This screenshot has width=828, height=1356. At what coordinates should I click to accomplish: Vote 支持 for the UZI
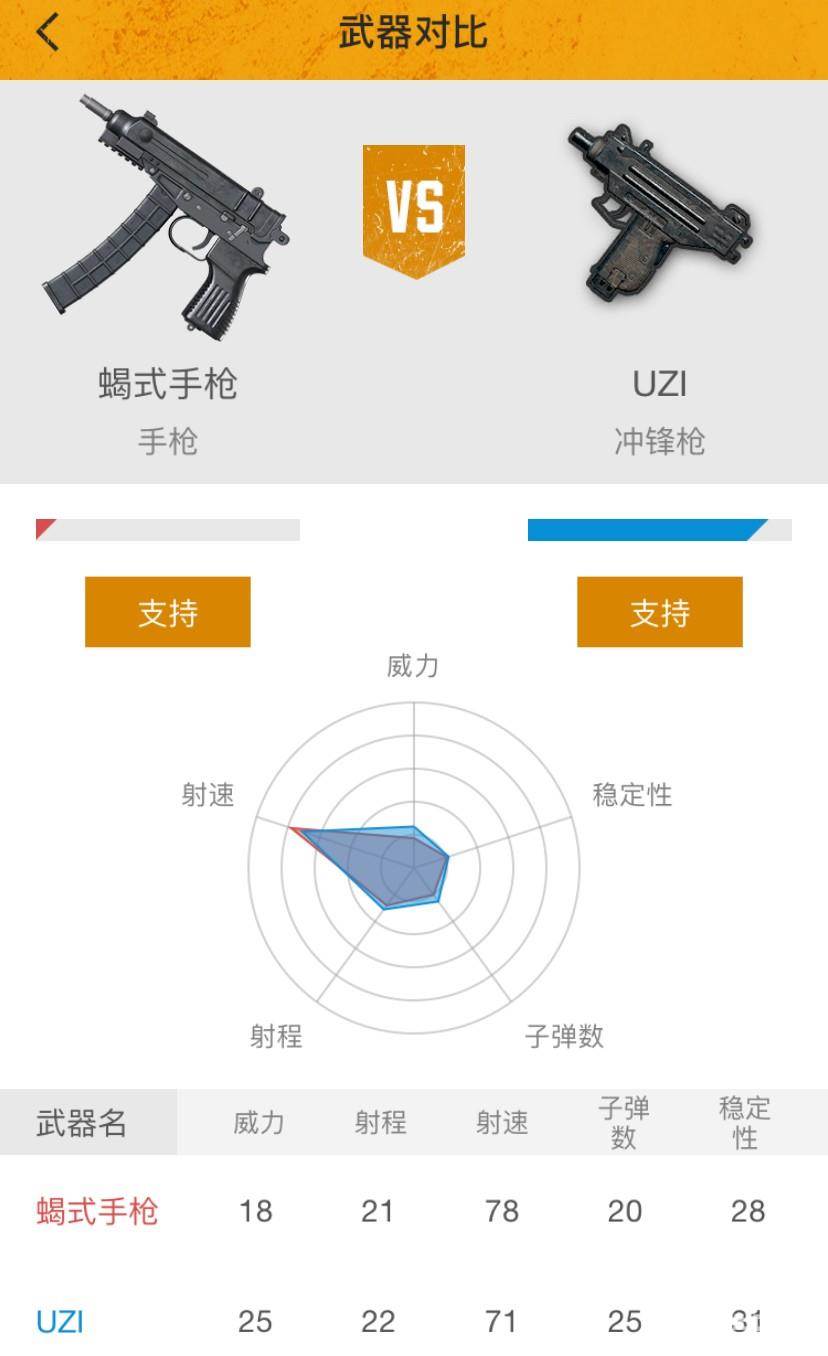tap(659, 612)
